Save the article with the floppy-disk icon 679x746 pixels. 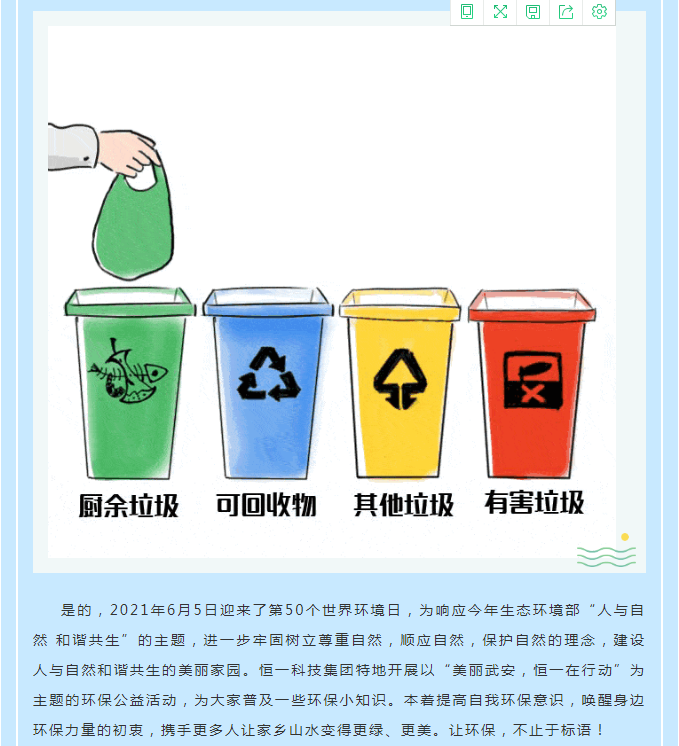pos(533,12)
